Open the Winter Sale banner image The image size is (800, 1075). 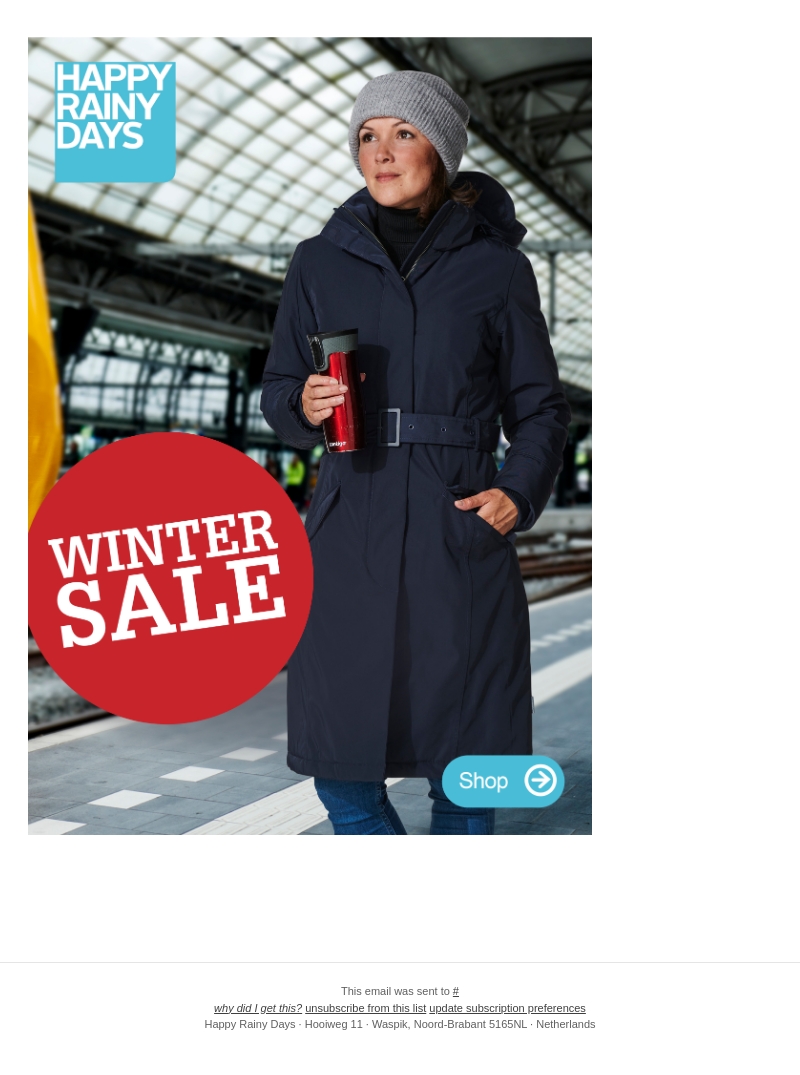tap(310, 436)
